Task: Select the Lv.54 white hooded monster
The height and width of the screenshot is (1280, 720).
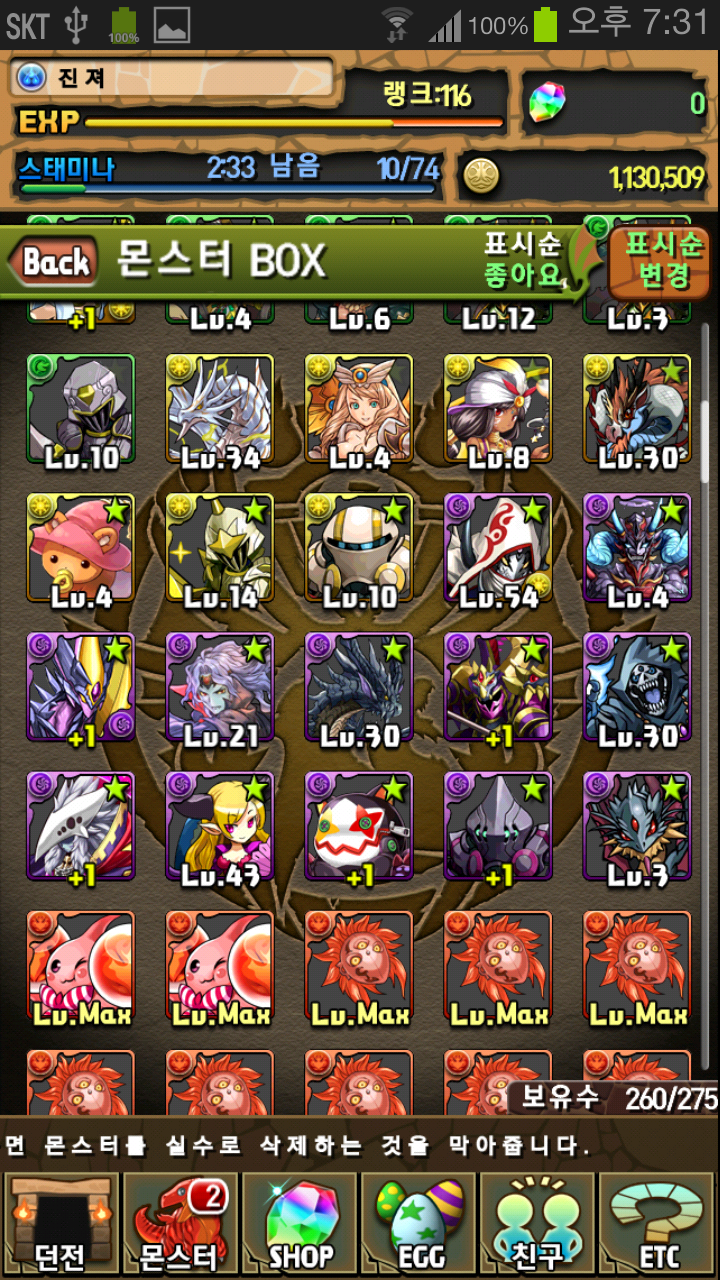Action: click(x=498, y=548)
